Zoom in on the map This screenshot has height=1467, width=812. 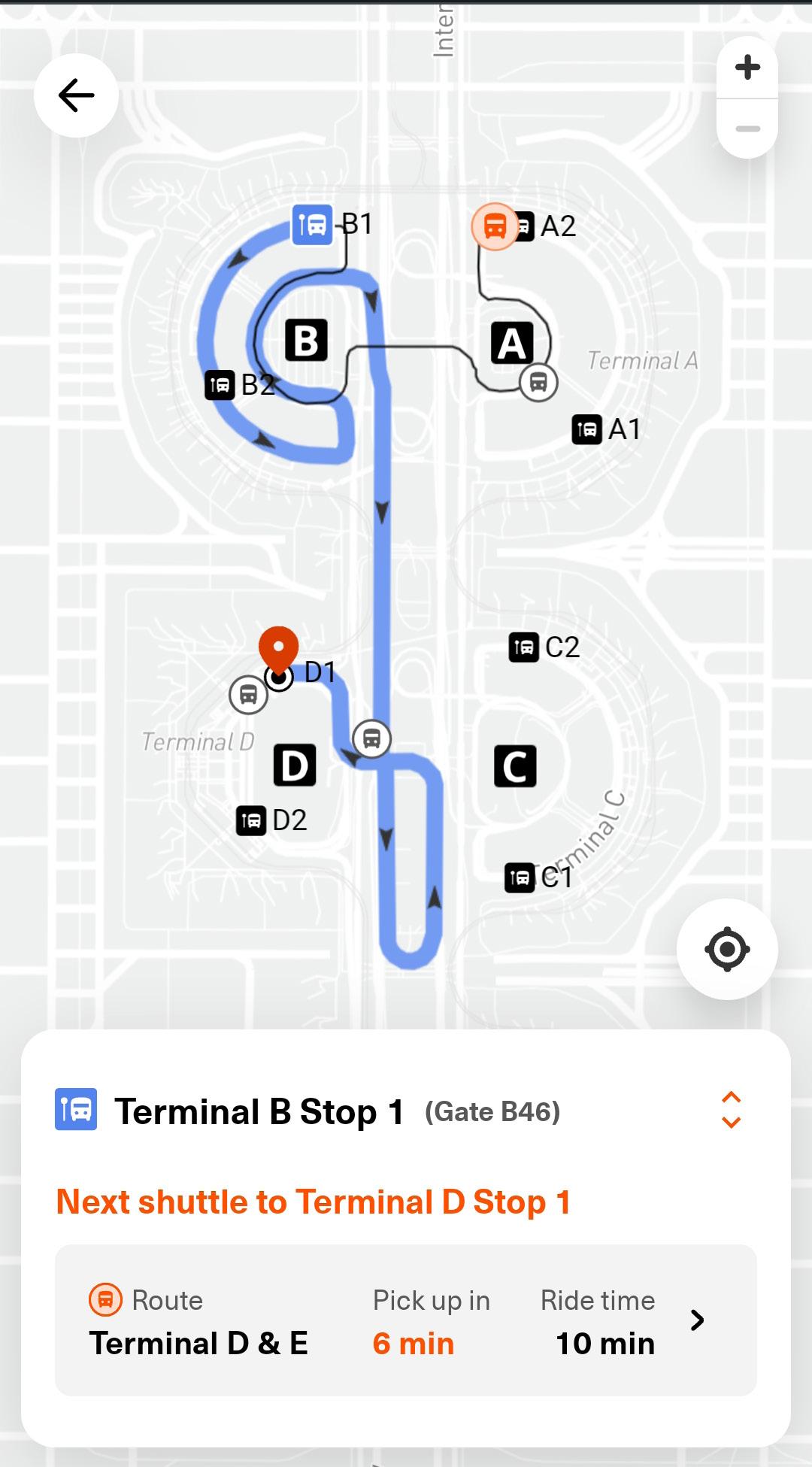pyautogui.click(x=747, y=68)
